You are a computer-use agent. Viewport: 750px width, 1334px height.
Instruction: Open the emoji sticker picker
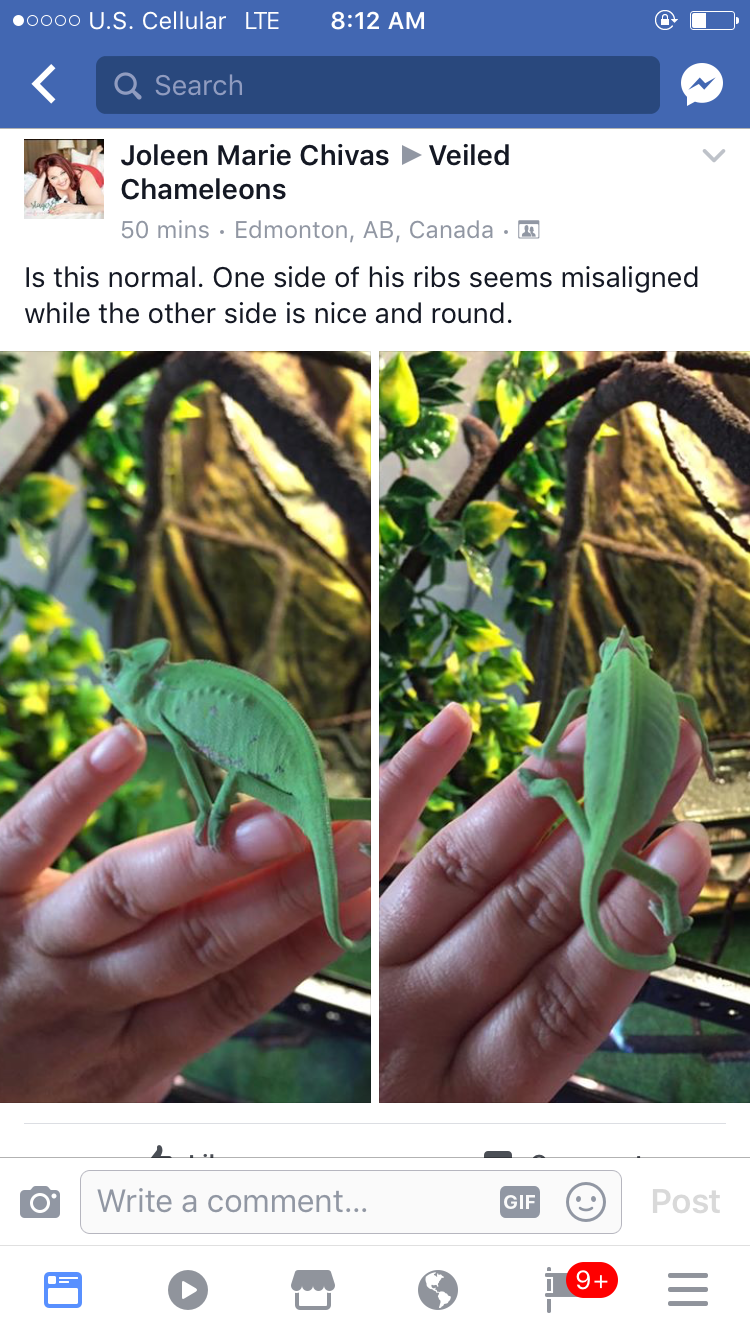(586, 1201)
